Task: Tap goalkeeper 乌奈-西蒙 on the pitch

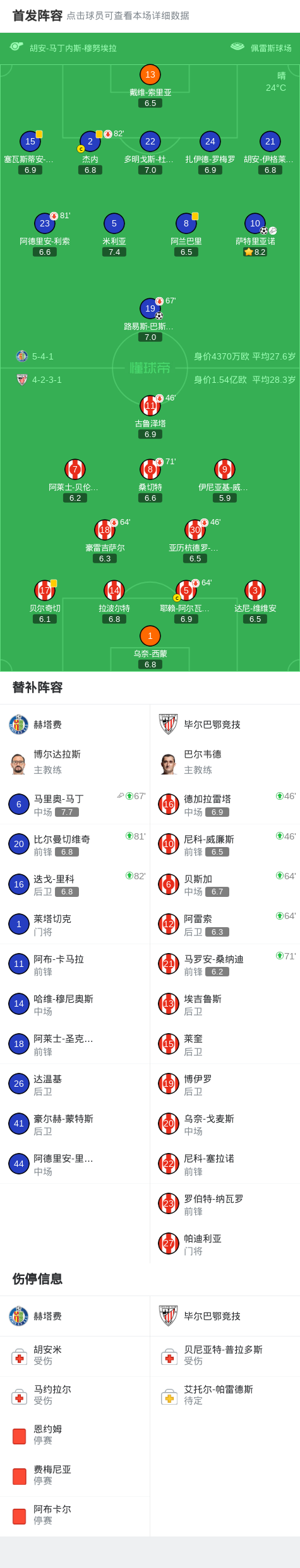Action: tap(150, 647)
